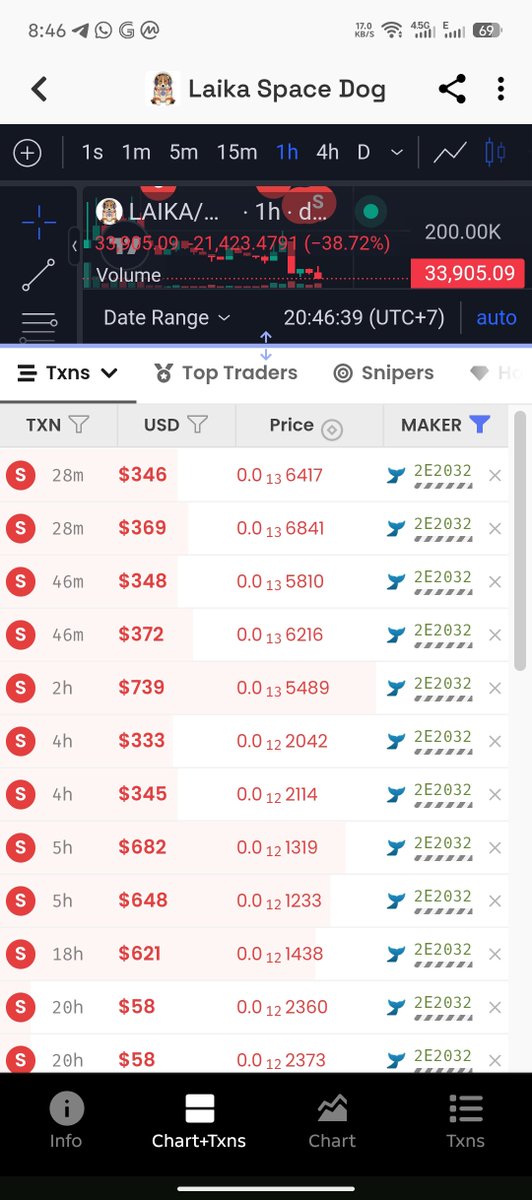Switch chart interval to 4h

tap(327, 152)
